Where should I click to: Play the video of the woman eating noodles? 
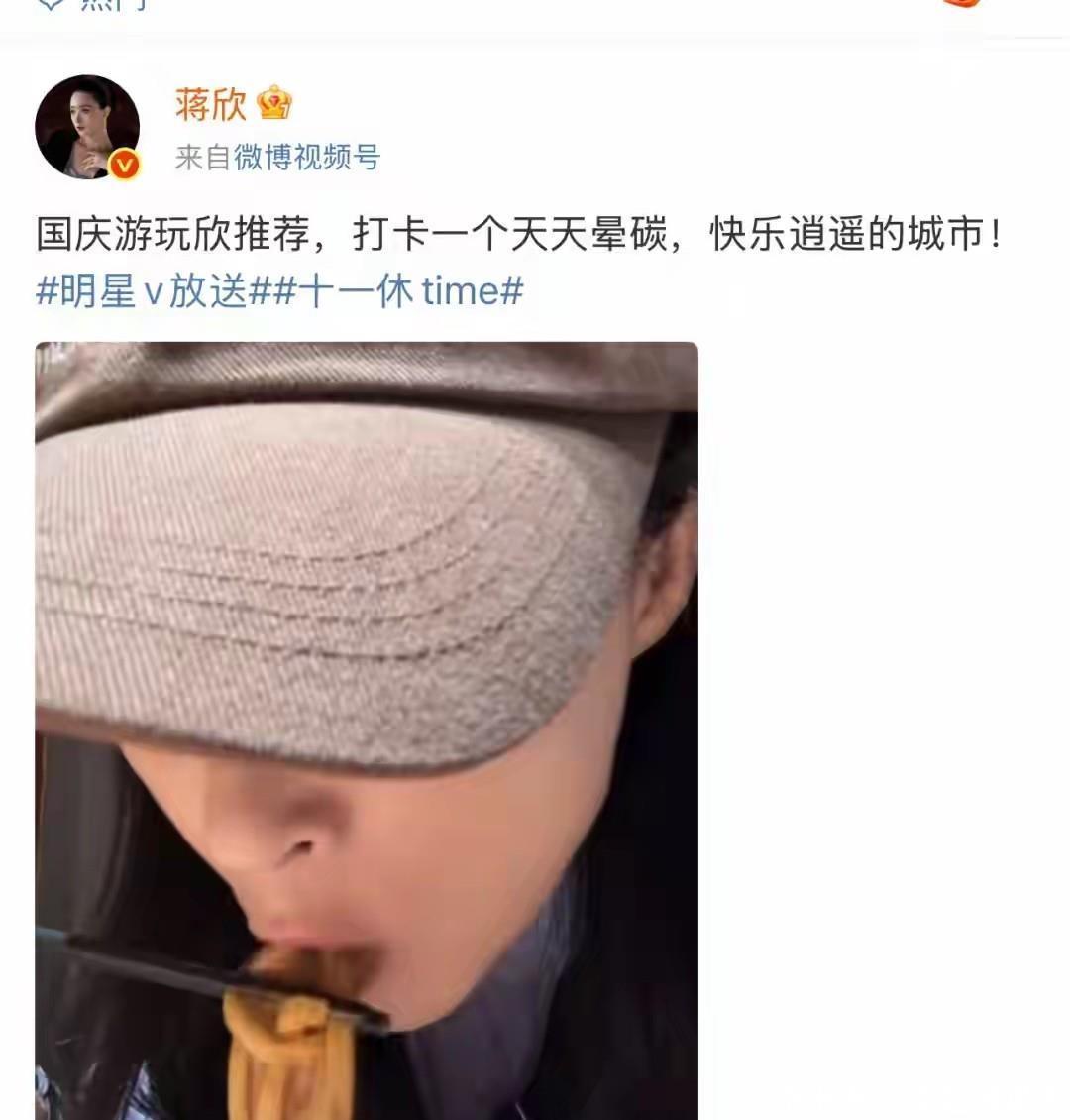pyautogui.click(x=367, y=730)
